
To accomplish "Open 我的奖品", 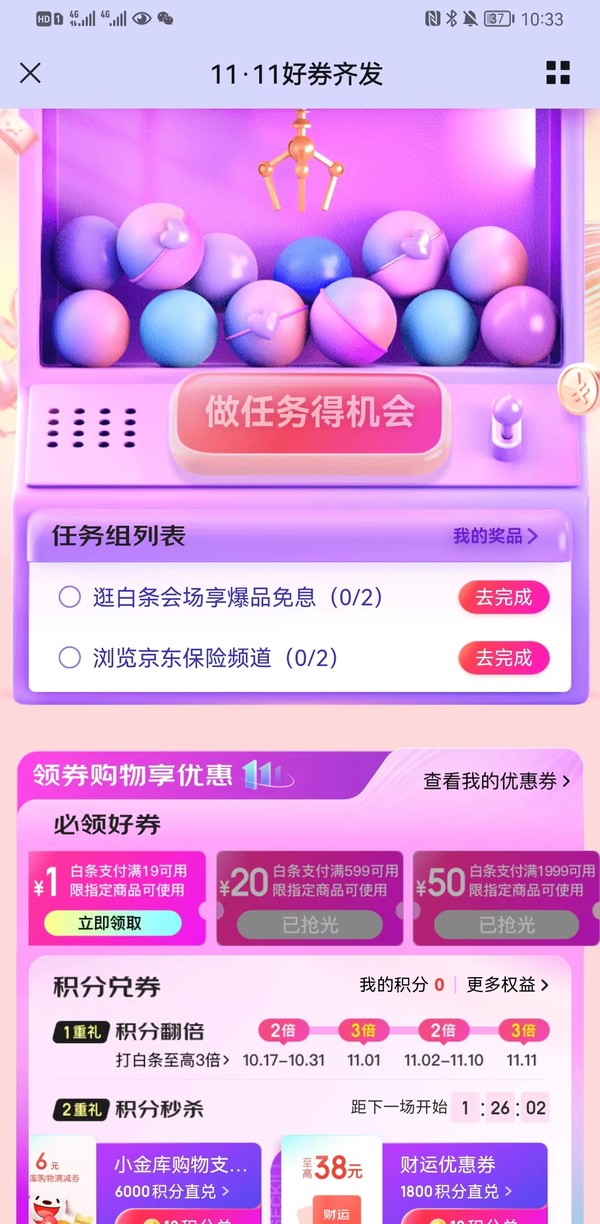I will point(495,536).
